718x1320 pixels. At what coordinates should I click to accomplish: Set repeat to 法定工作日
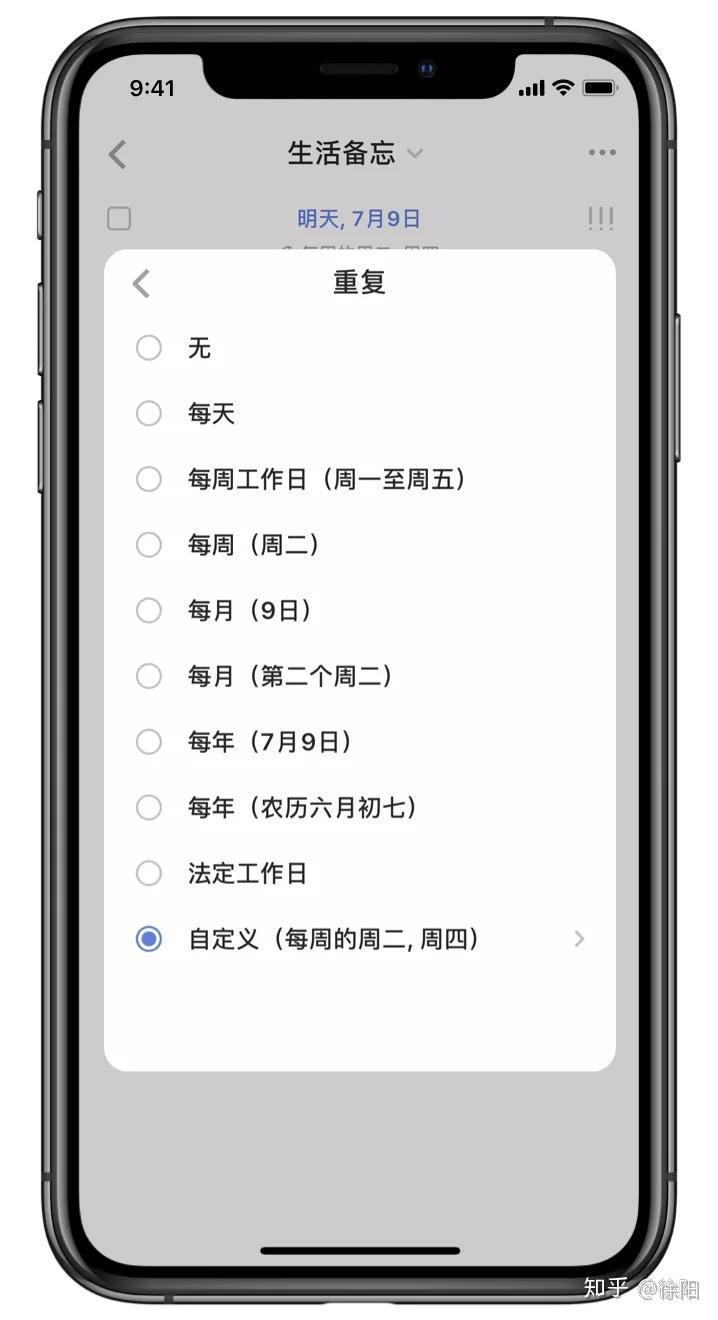pos(149,874)
